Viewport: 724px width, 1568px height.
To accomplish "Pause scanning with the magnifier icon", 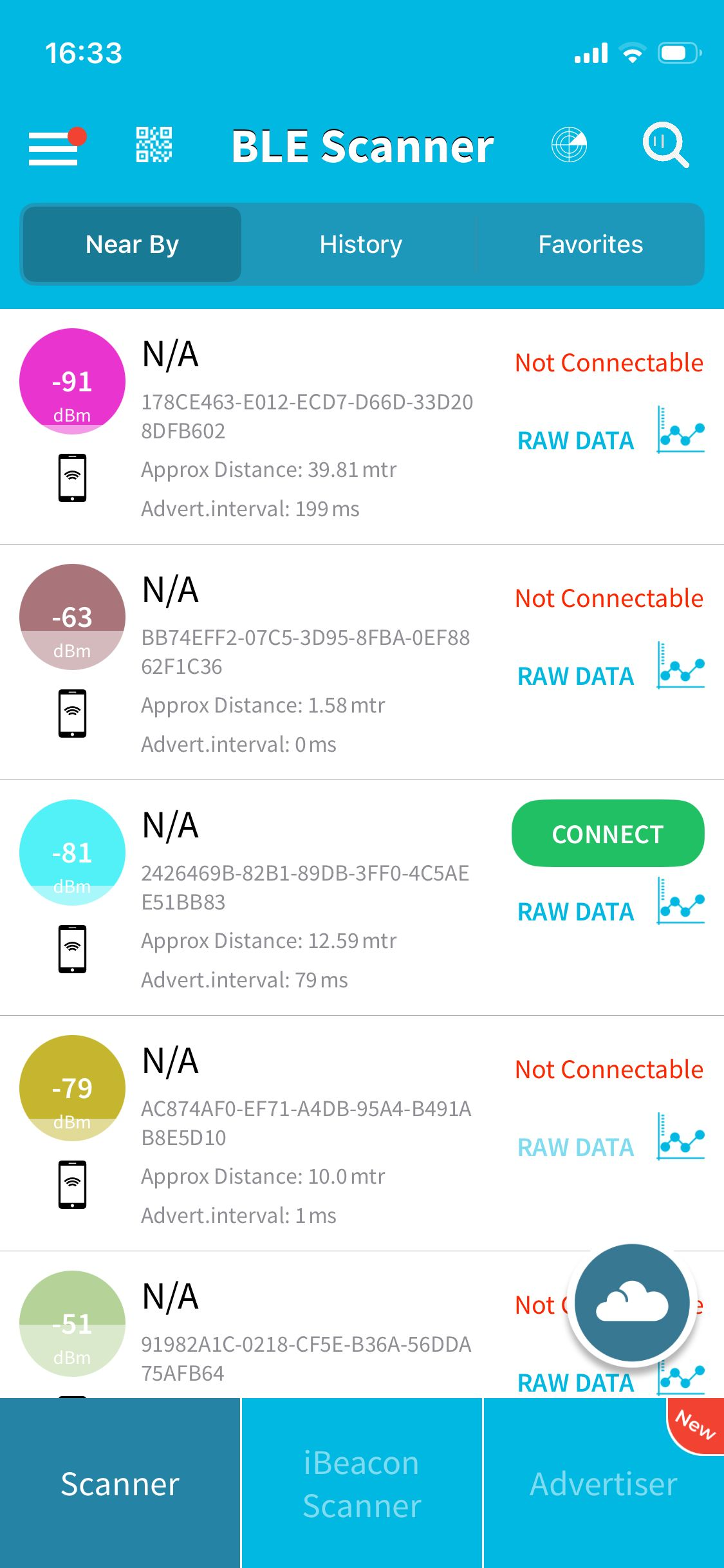I will (665, 145).
